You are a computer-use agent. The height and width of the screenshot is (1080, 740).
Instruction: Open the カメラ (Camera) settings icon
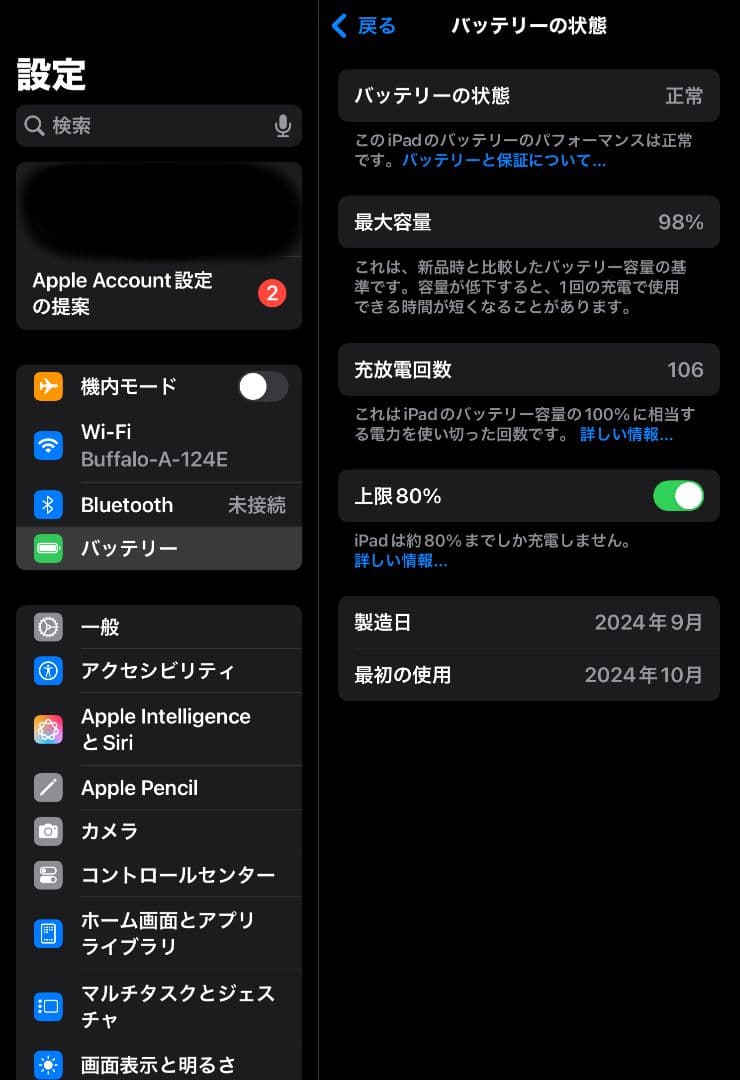tap(49, 831)
